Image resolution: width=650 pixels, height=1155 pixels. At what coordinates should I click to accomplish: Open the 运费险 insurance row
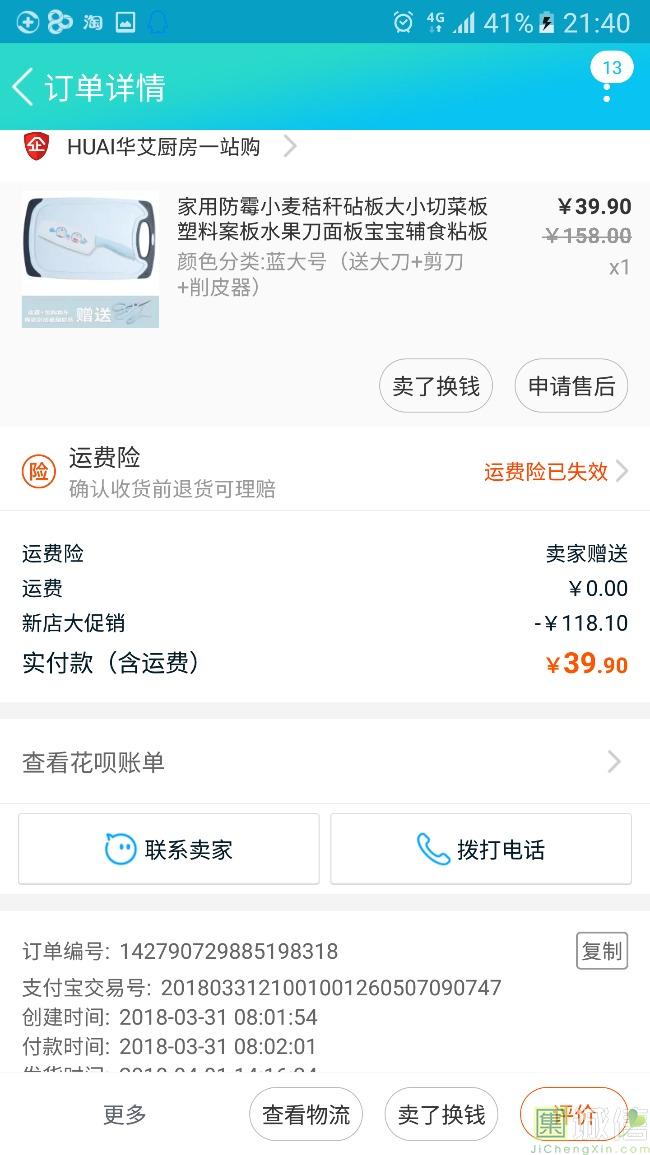pos(325,471)
